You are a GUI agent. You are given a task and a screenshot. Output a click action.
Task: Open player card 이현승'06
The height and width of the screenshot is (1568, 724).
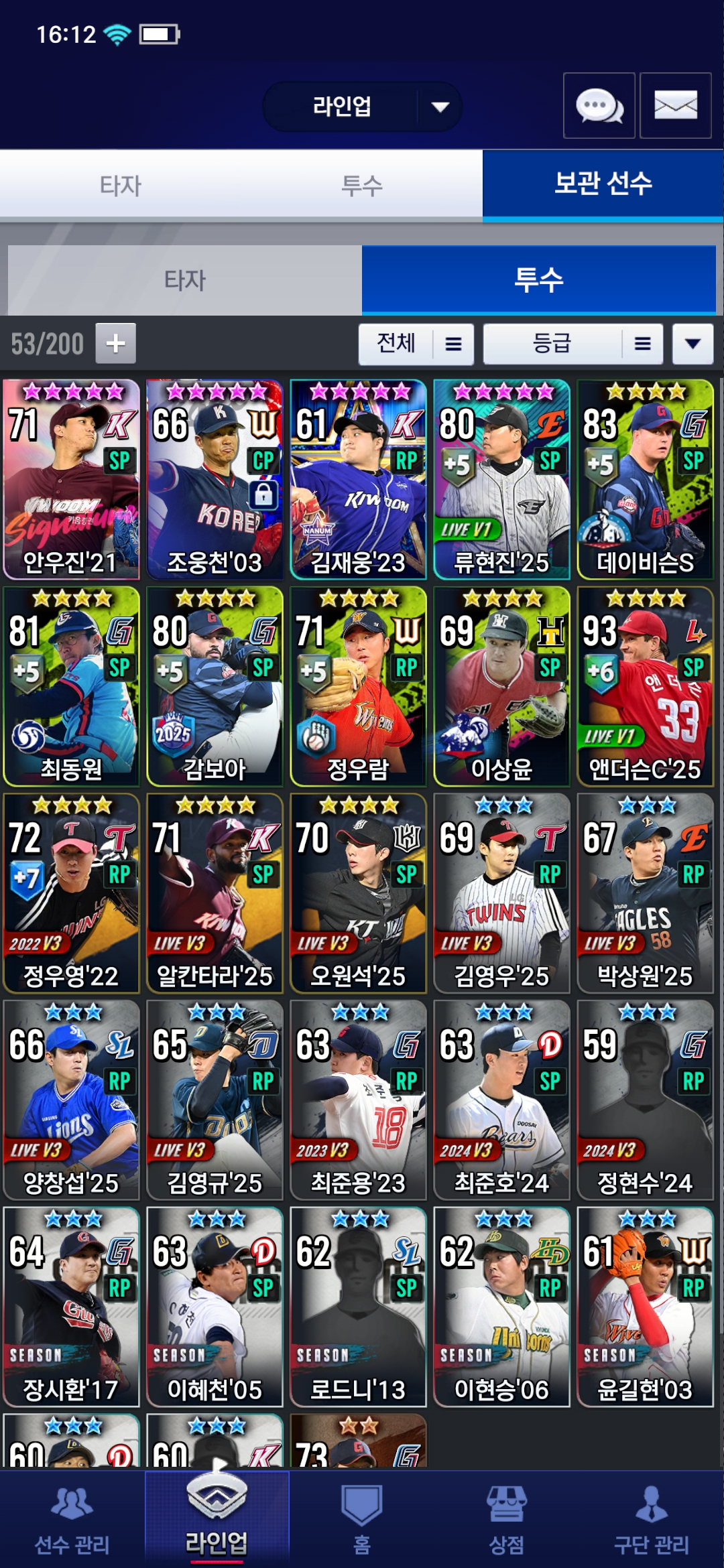(501, 1307)
